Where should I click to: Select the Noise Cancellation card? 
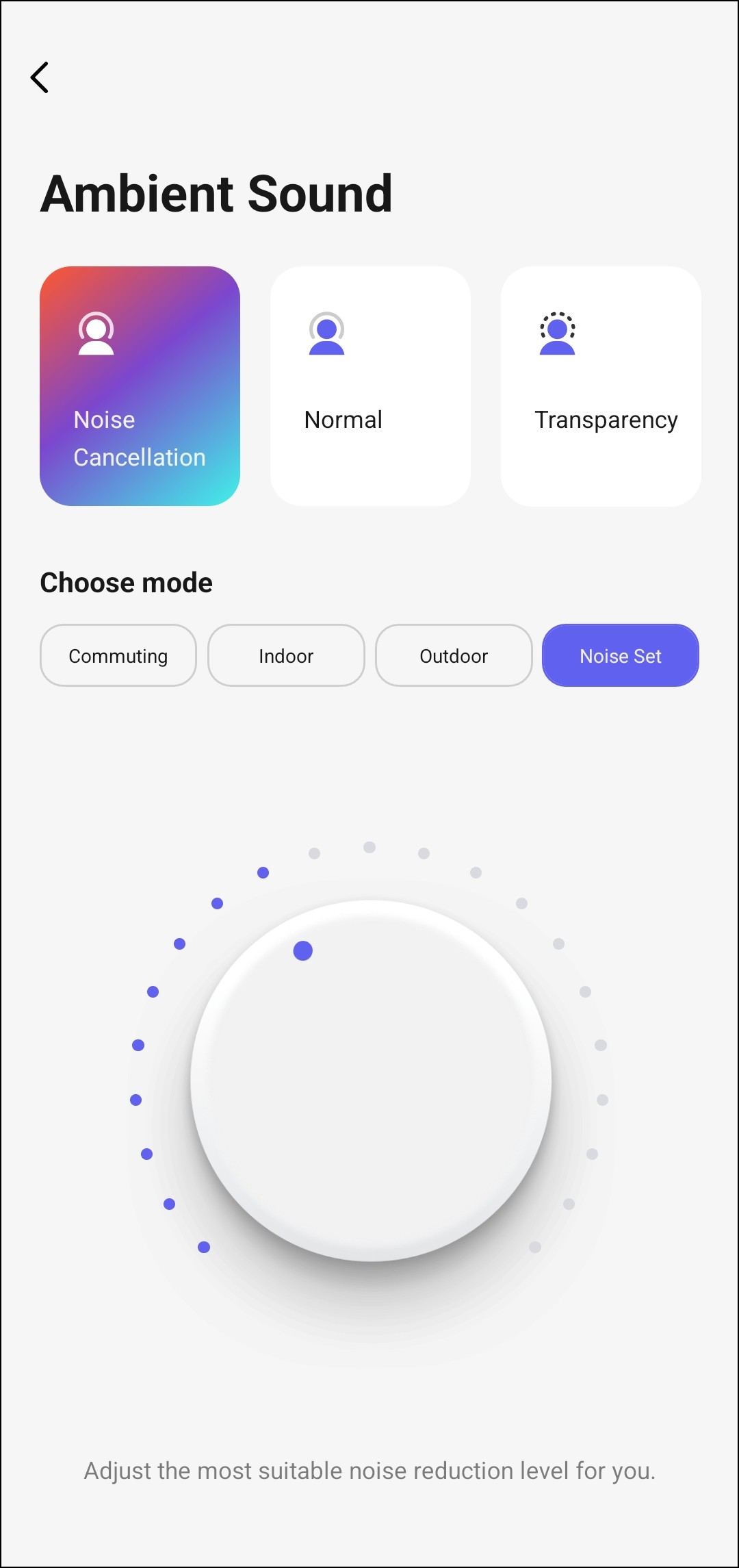(140, 386)
